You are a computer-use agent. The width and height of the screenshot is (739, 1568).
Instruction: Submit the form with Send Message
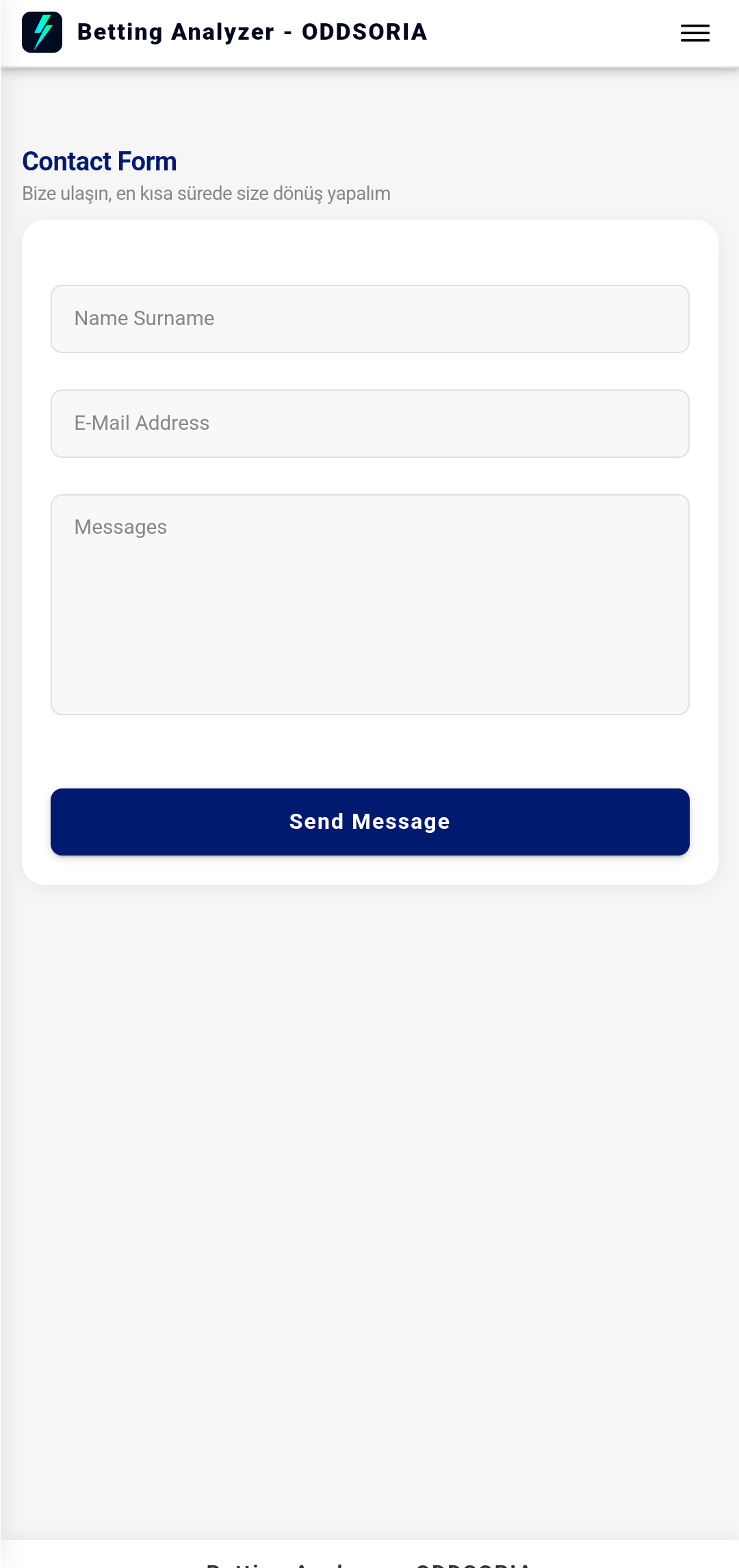coord(369,821)
